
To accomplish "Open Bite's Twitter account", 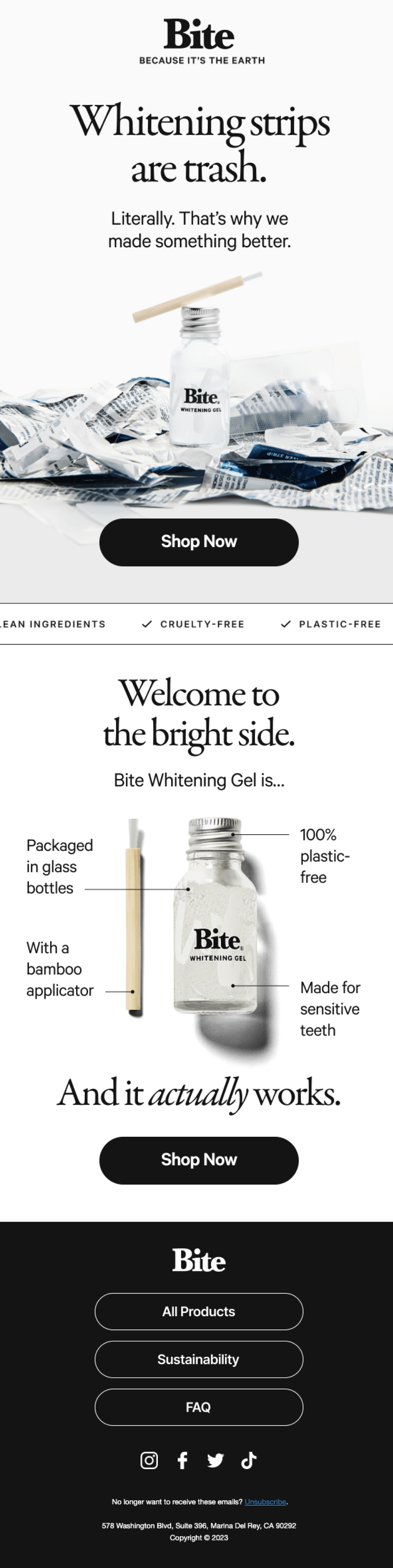I will [x=215, y=1460].
